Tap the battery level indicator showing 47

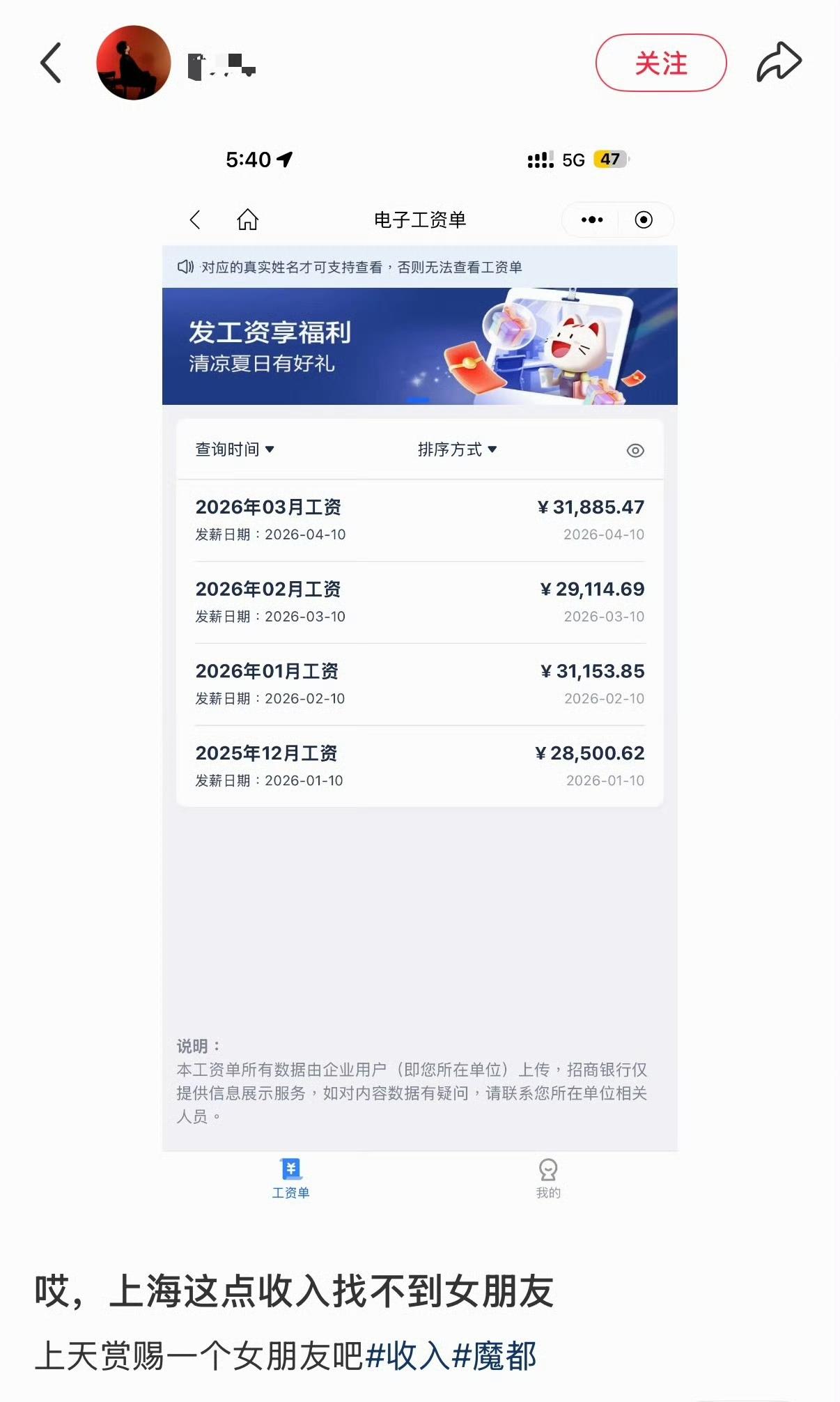pyautogui.click(x=611, y=160)
